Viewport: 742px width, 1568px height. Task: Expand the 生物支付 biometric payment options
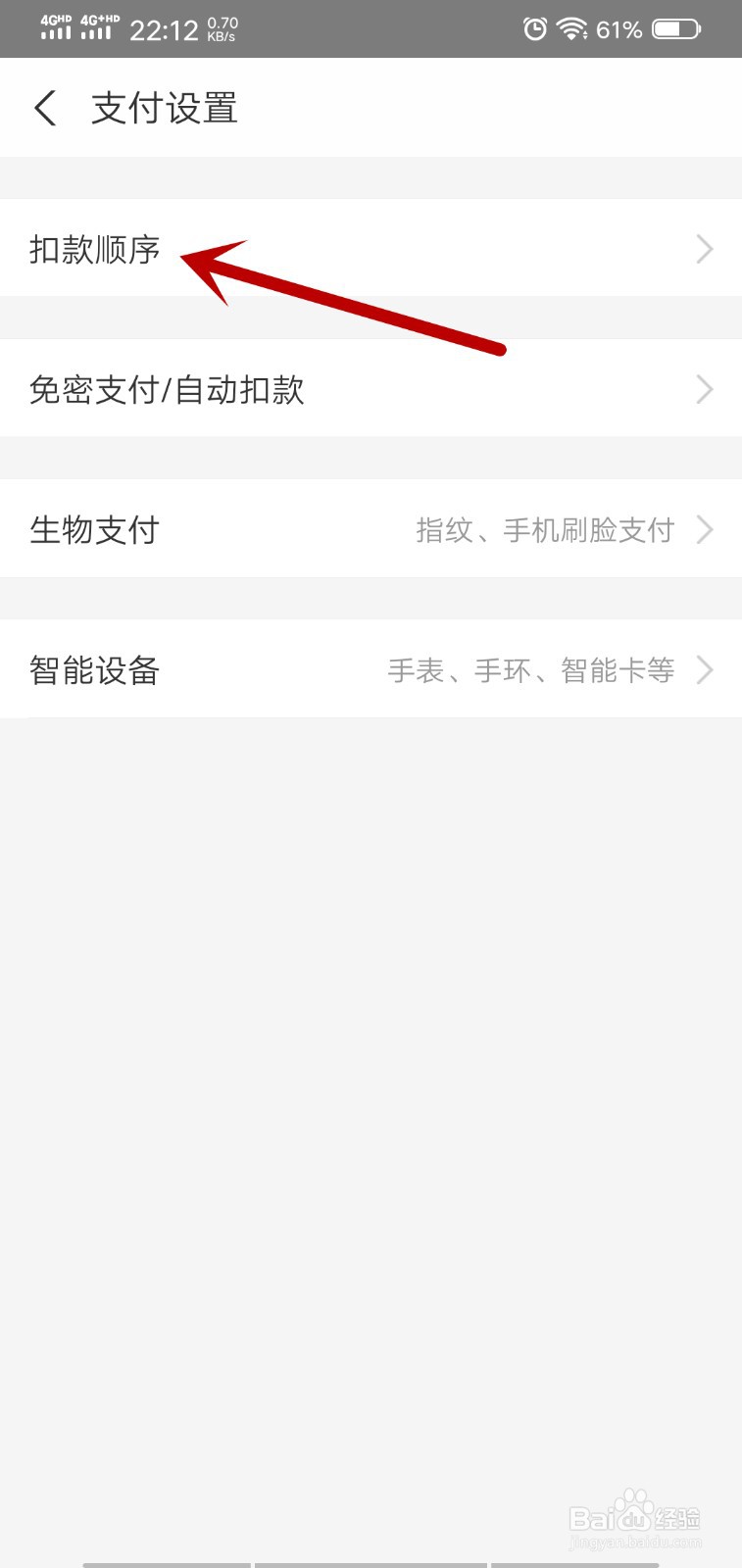[x=704, y=530]
